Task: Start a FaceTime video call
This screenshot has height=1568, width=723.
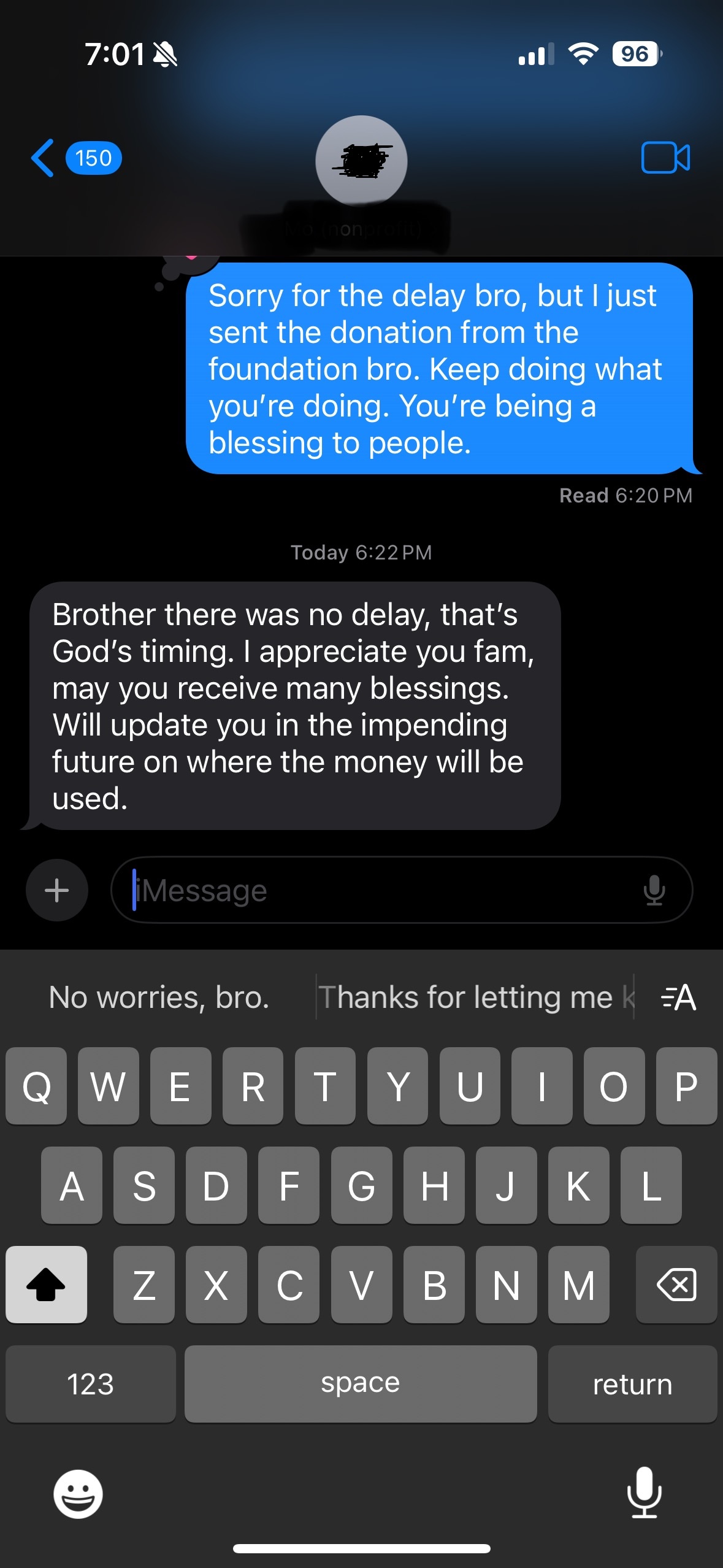Action: [665, 158]
